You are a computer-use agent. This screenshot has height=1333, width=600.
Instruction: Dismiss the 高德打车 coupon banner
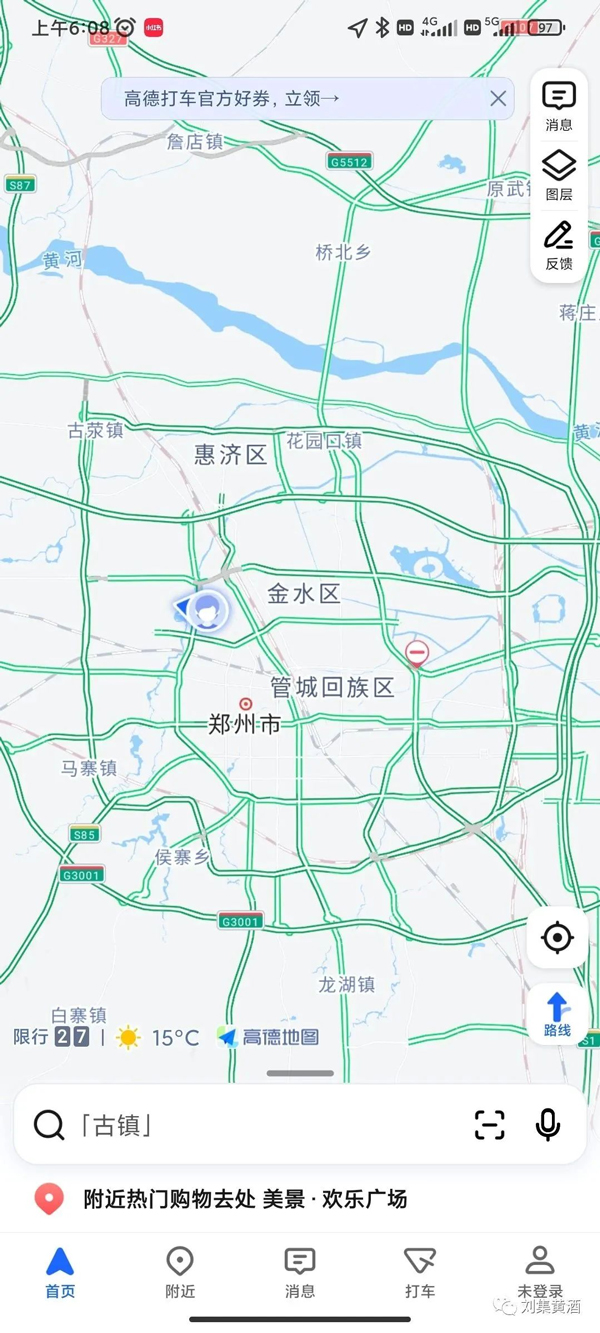(498, 98)
